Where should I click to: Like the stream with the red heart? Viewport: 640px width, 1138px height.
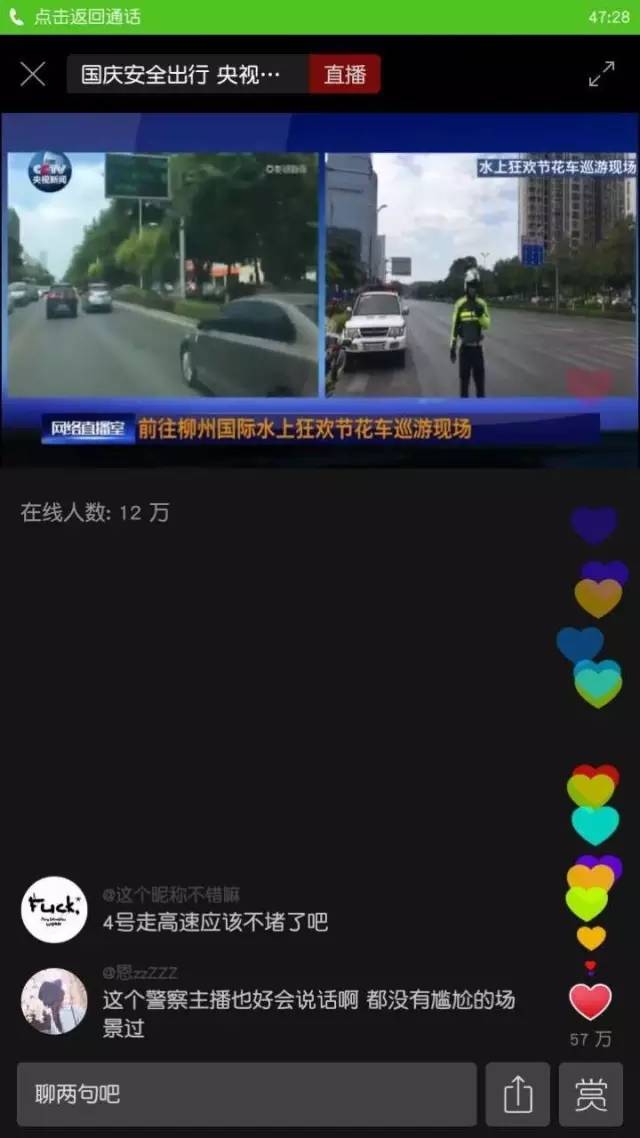(x=590, y=1001)
